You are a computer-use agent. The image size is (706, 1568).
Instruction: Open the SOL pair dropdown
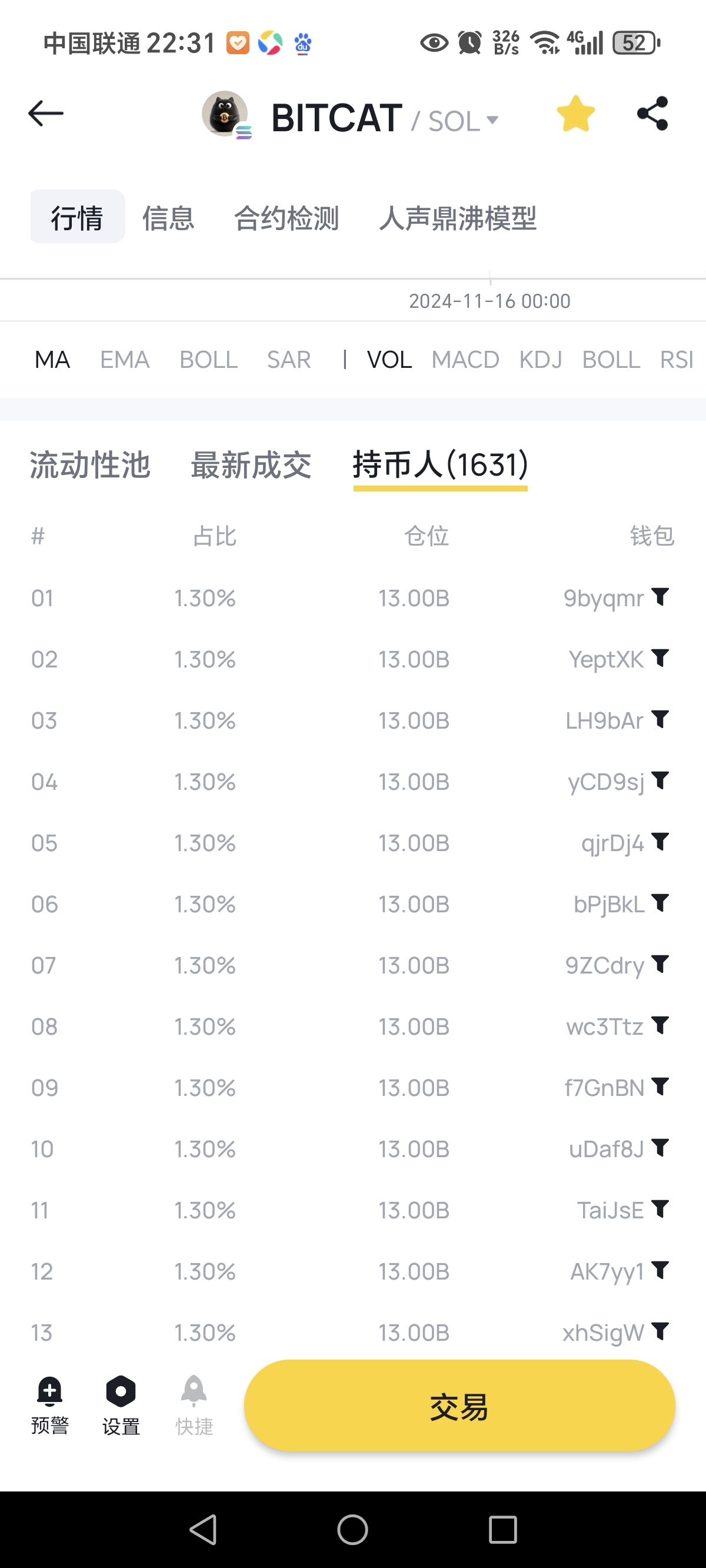pos(463,121)
